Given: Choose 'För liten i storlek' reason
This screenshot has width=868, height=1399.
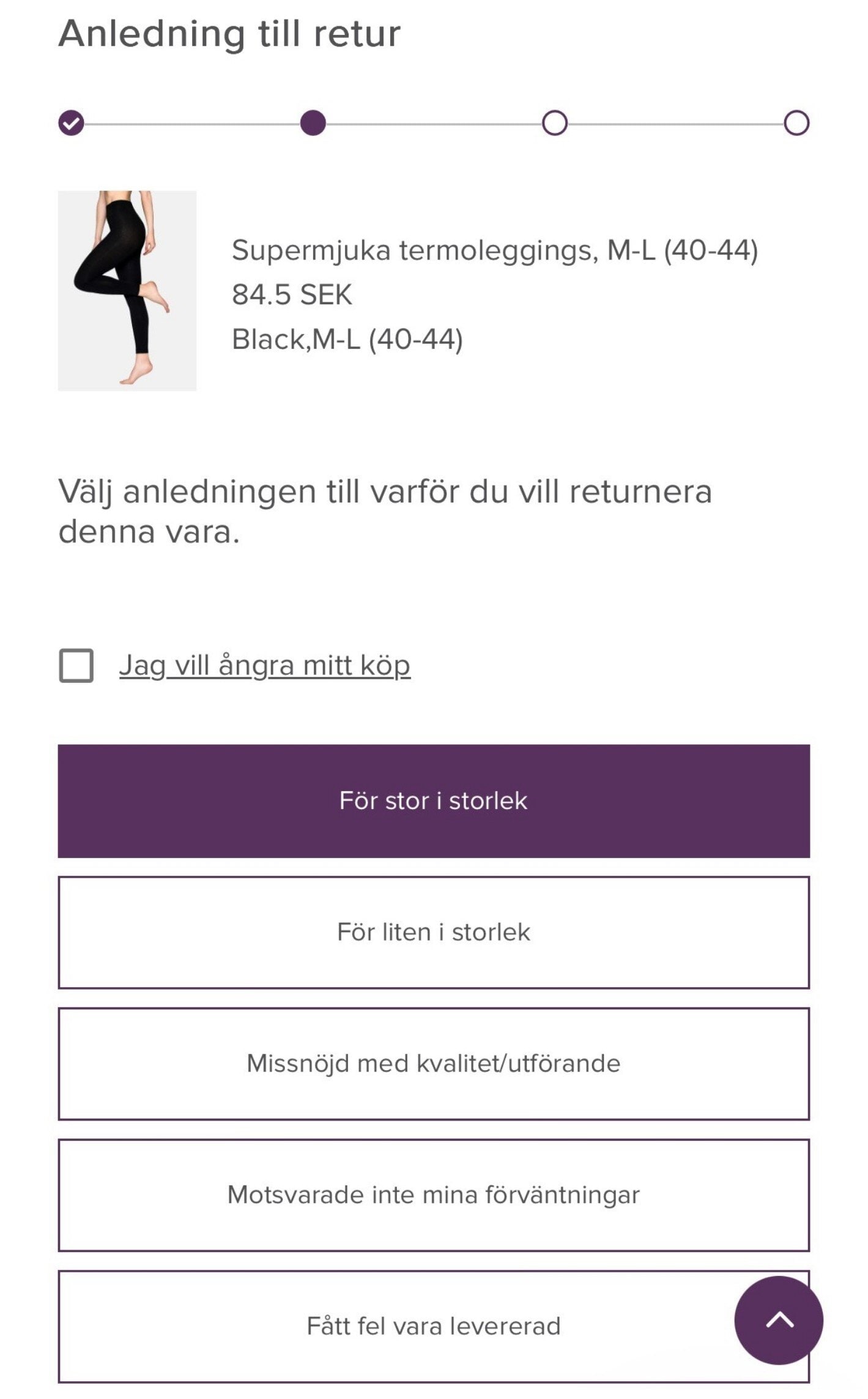Looking at the screenshot, I should 433,932.
